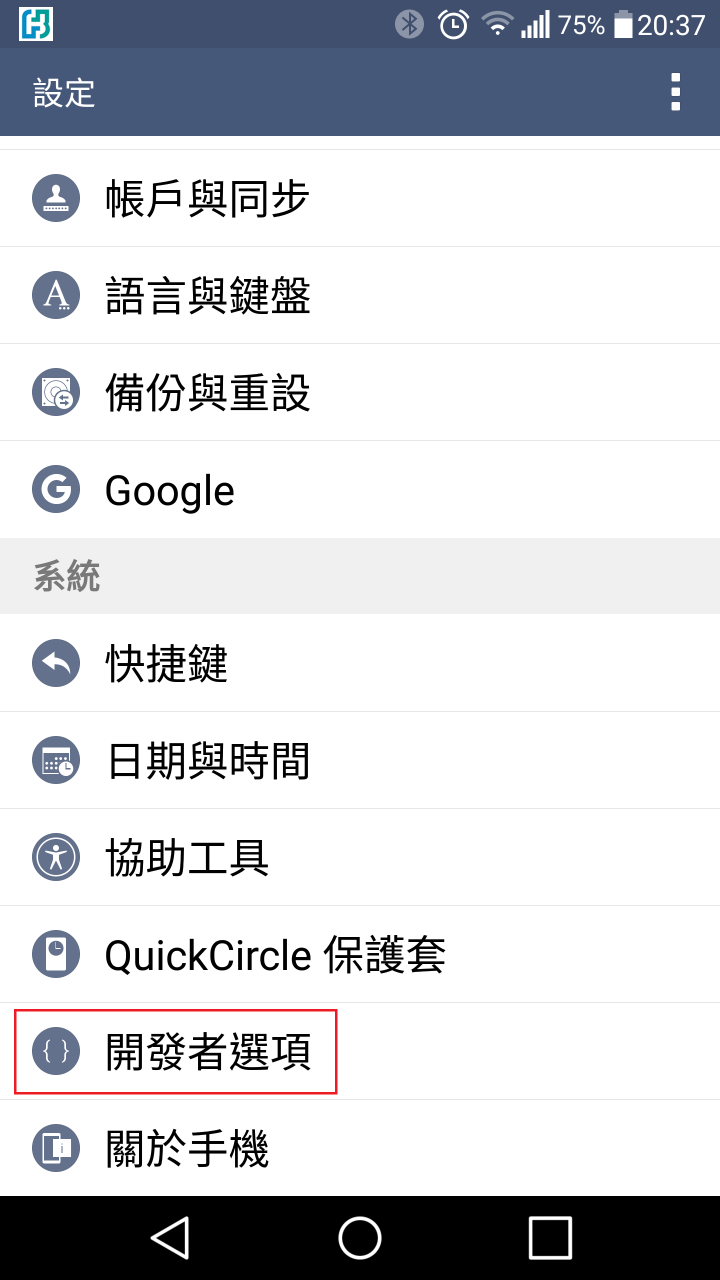Viewport: 720px width, 1280px height.
Task: Open 關於手機 about phone
Action: pyautogui.click(x=360, y=1148)
